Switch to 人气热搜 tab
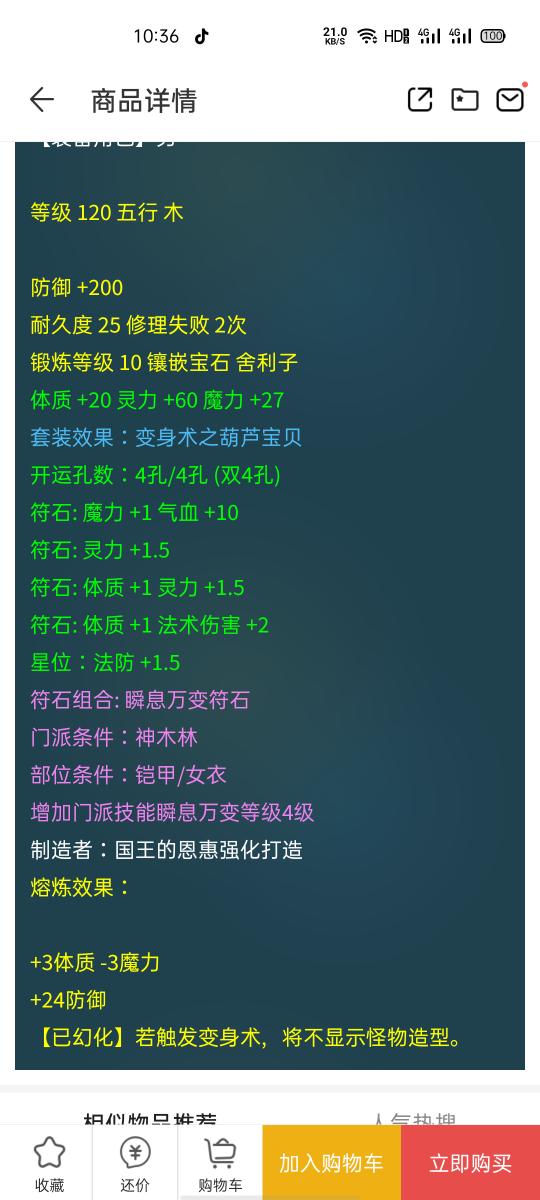This screenshot has width=540, height=1200. [x=412, y=1118]
